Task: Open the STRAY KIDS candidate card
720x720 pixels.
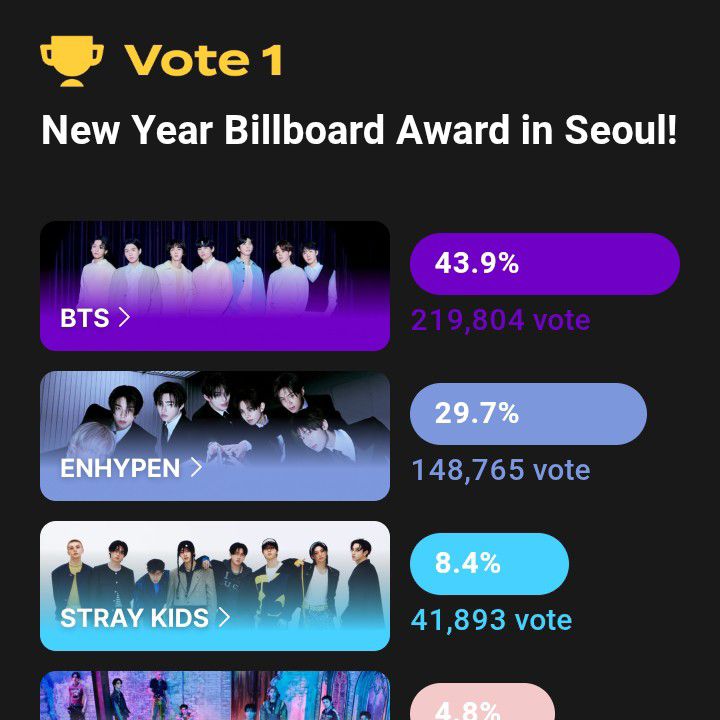Action: click(x=214, y=586)
